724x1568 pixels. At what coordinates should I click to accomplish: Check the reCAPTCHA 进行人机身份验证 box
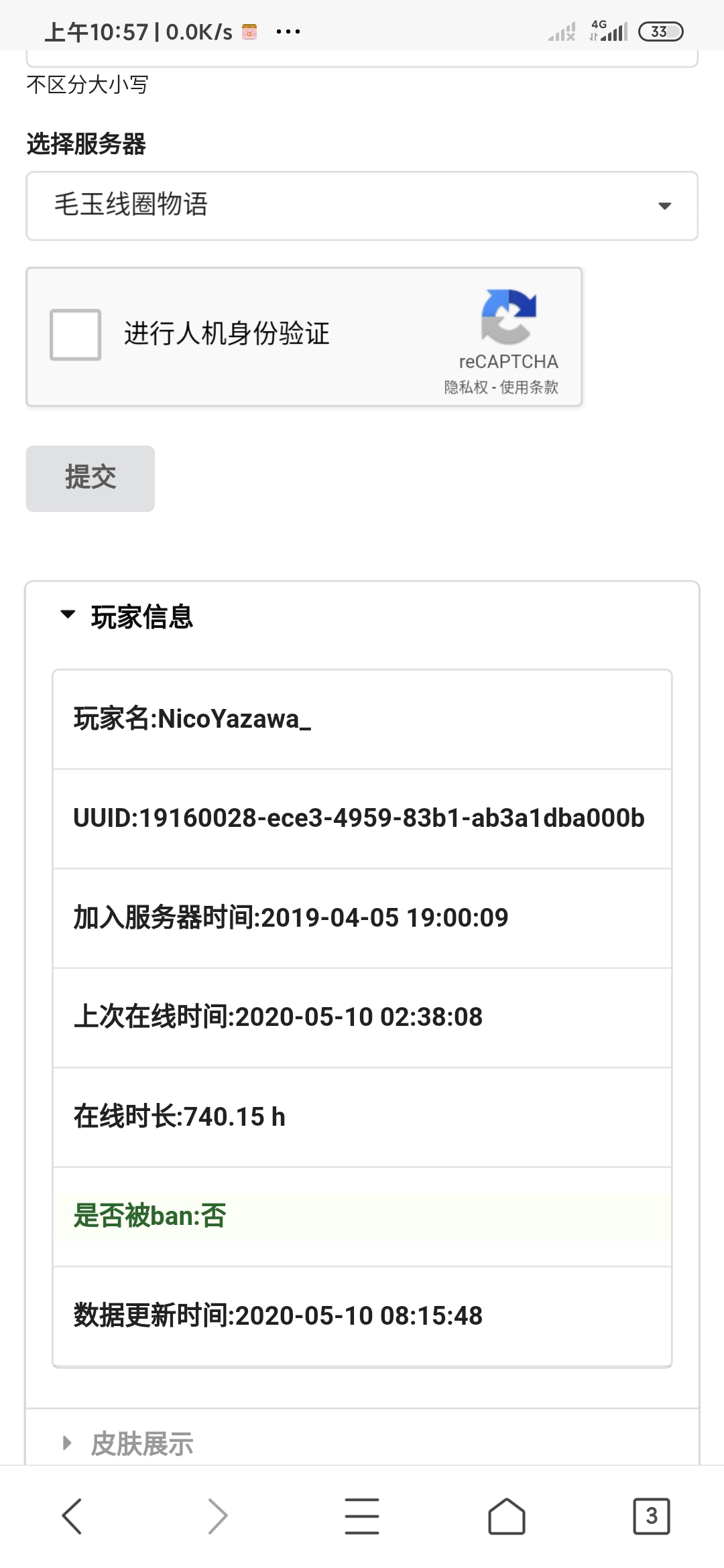[76, 334]
